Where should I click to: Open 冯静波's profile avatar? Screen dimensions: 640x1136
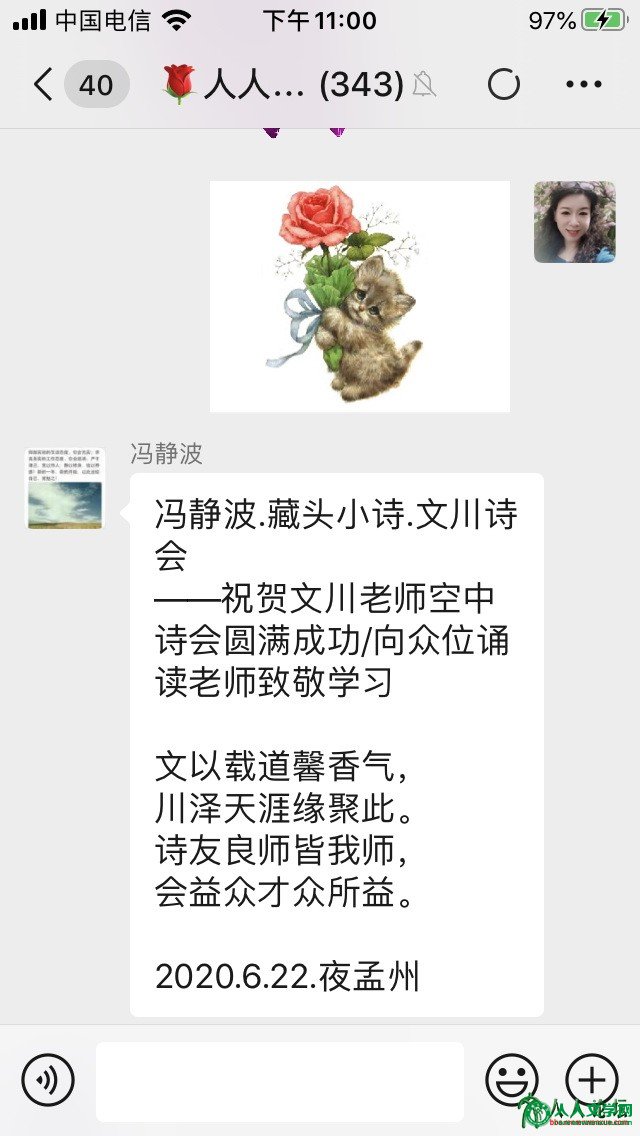pos(66,488)
